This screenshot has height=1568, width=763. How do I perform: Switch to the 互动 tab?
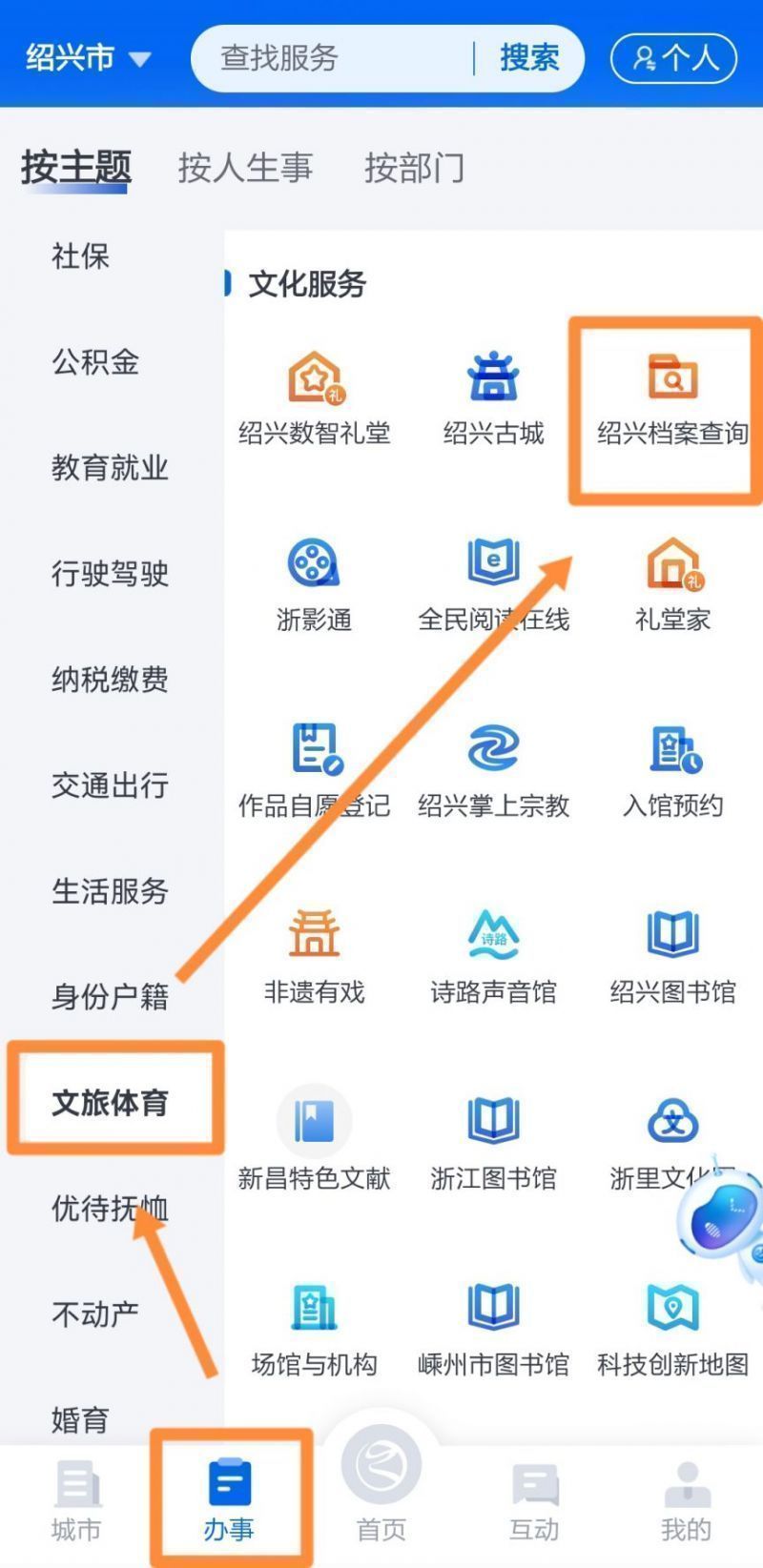(x=534, y=1501)
